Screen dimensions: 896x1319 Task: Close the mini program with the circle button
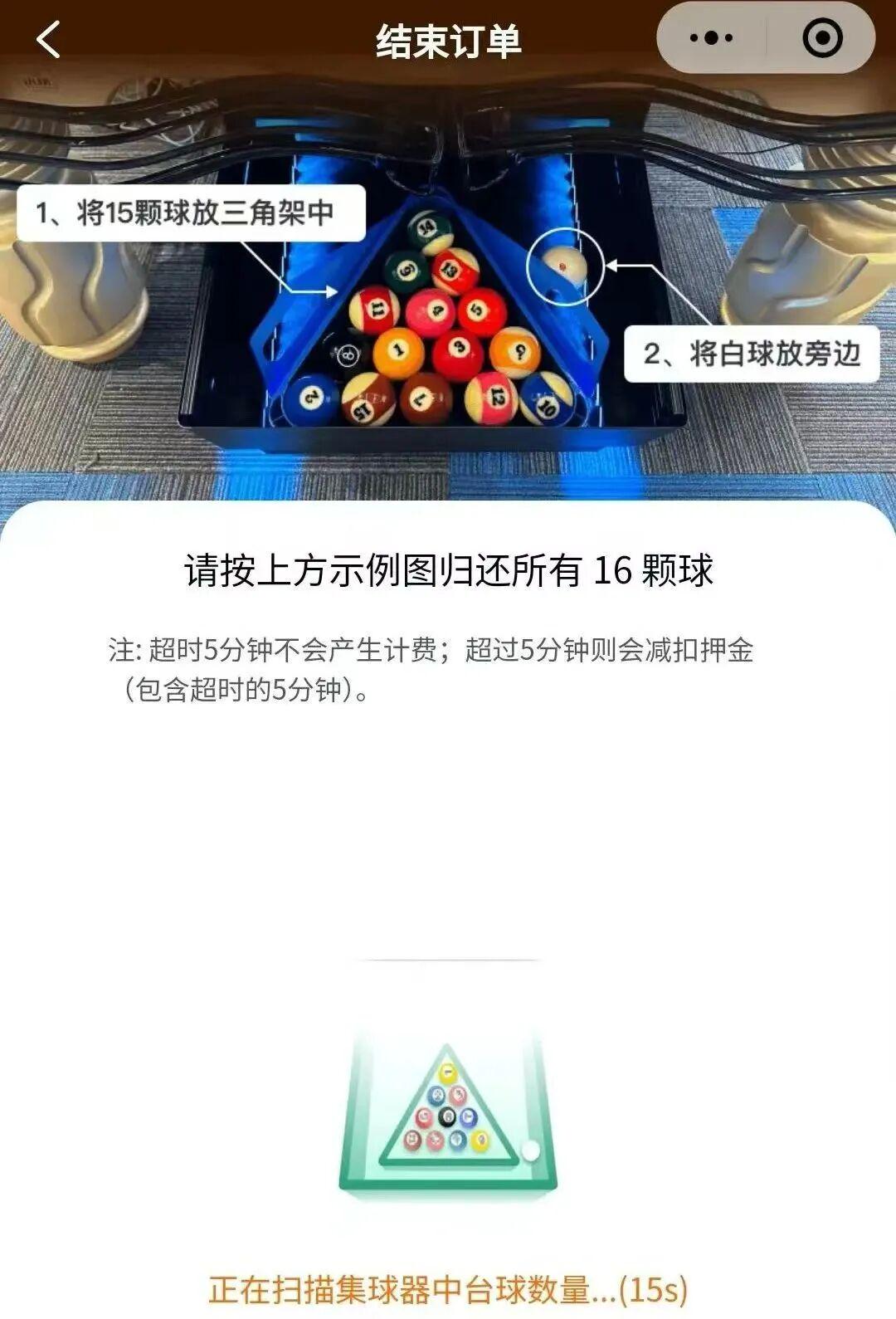[822, 38]
